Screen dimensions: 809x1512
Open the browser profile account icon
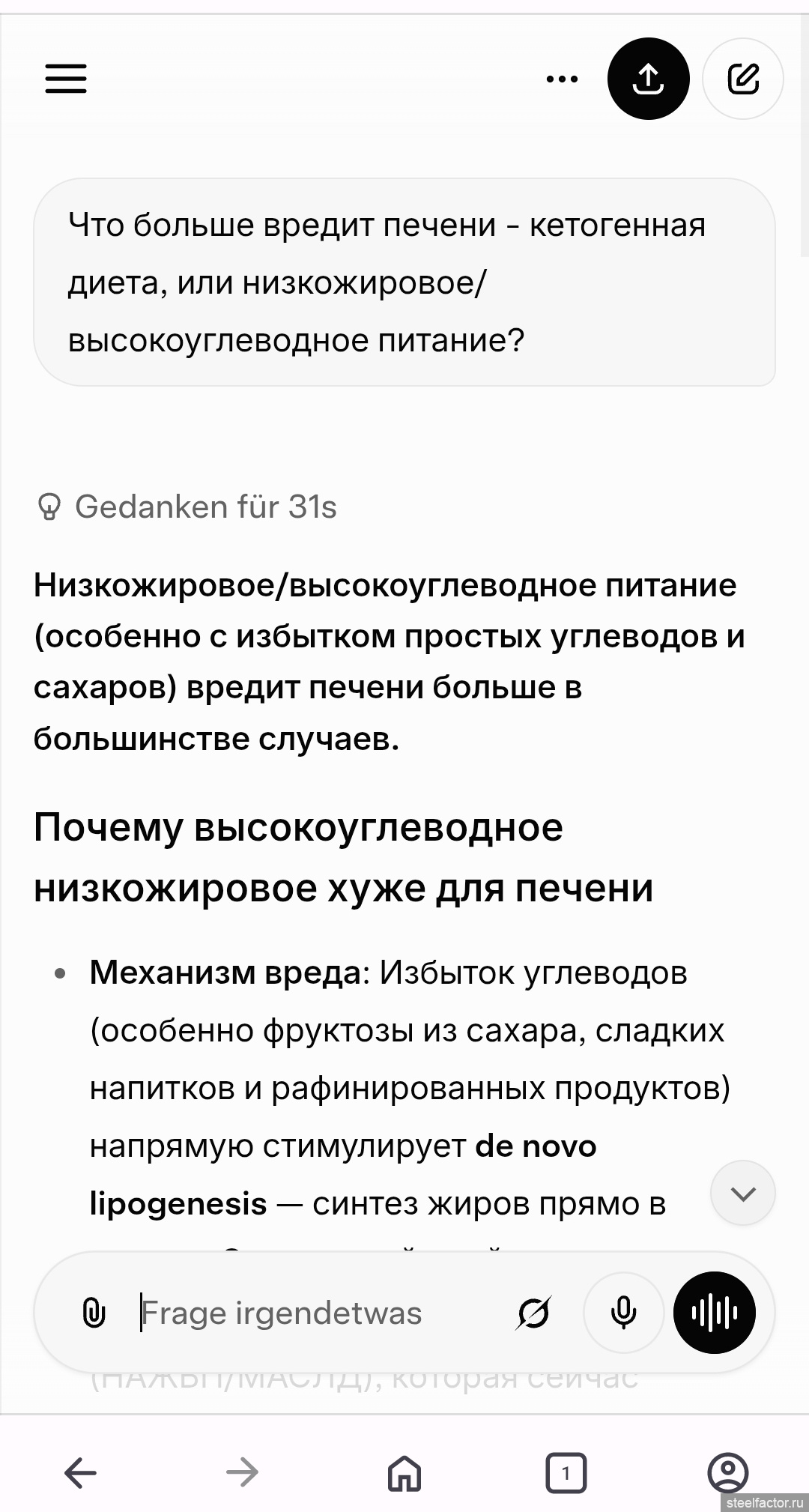pos(727,1473)
